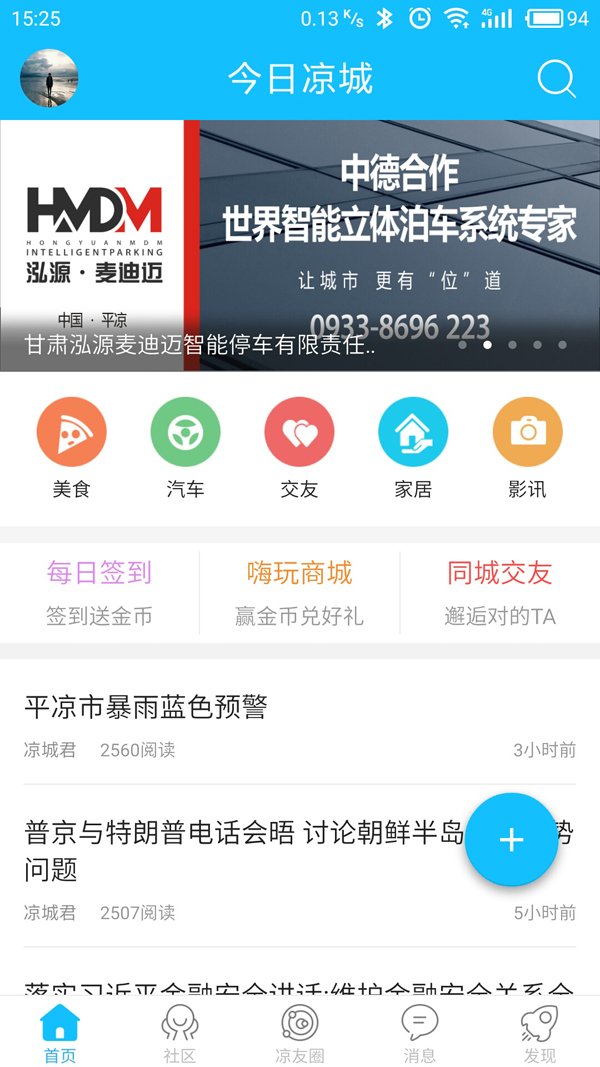This screenshot has height=1067, width=600.
Task: Read the article 平凉市暴雨蓝色预警
Action: coord(146,708)
